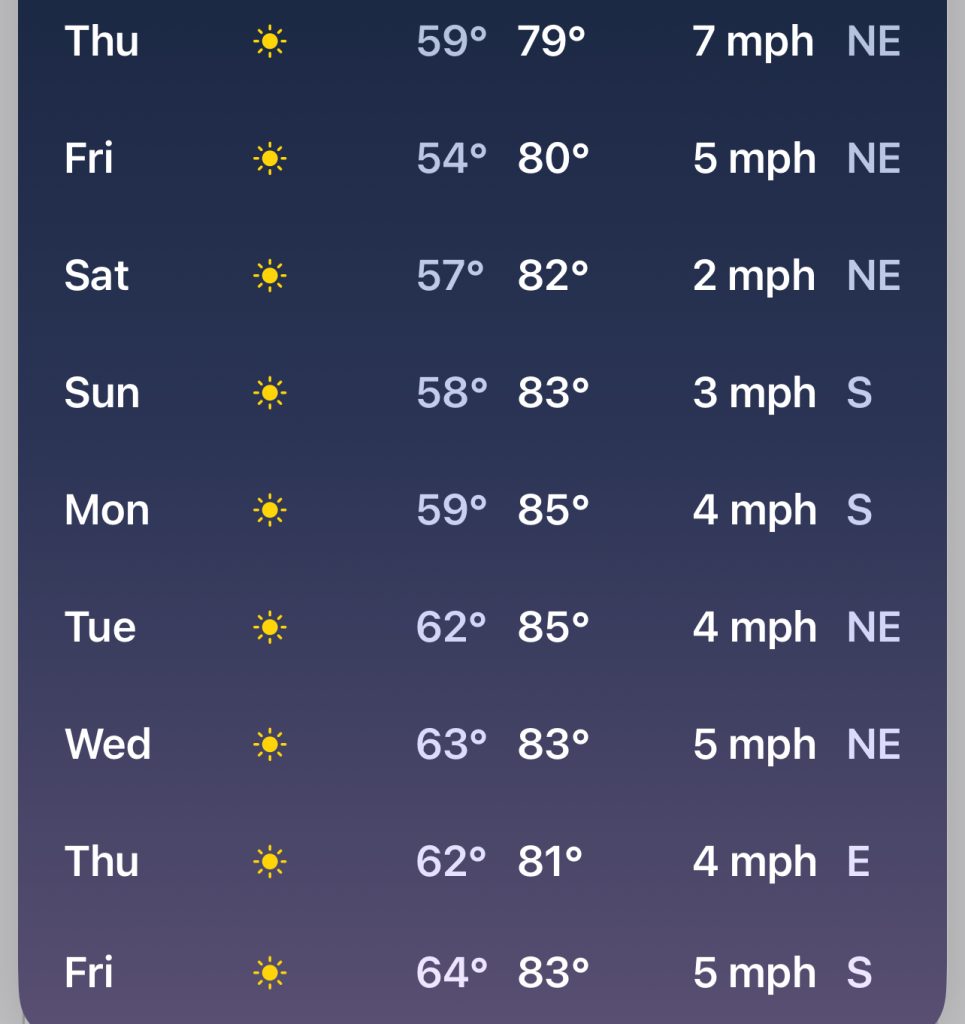View Mon daily forecast details
Screen dimensions: 965x1024
482,510
